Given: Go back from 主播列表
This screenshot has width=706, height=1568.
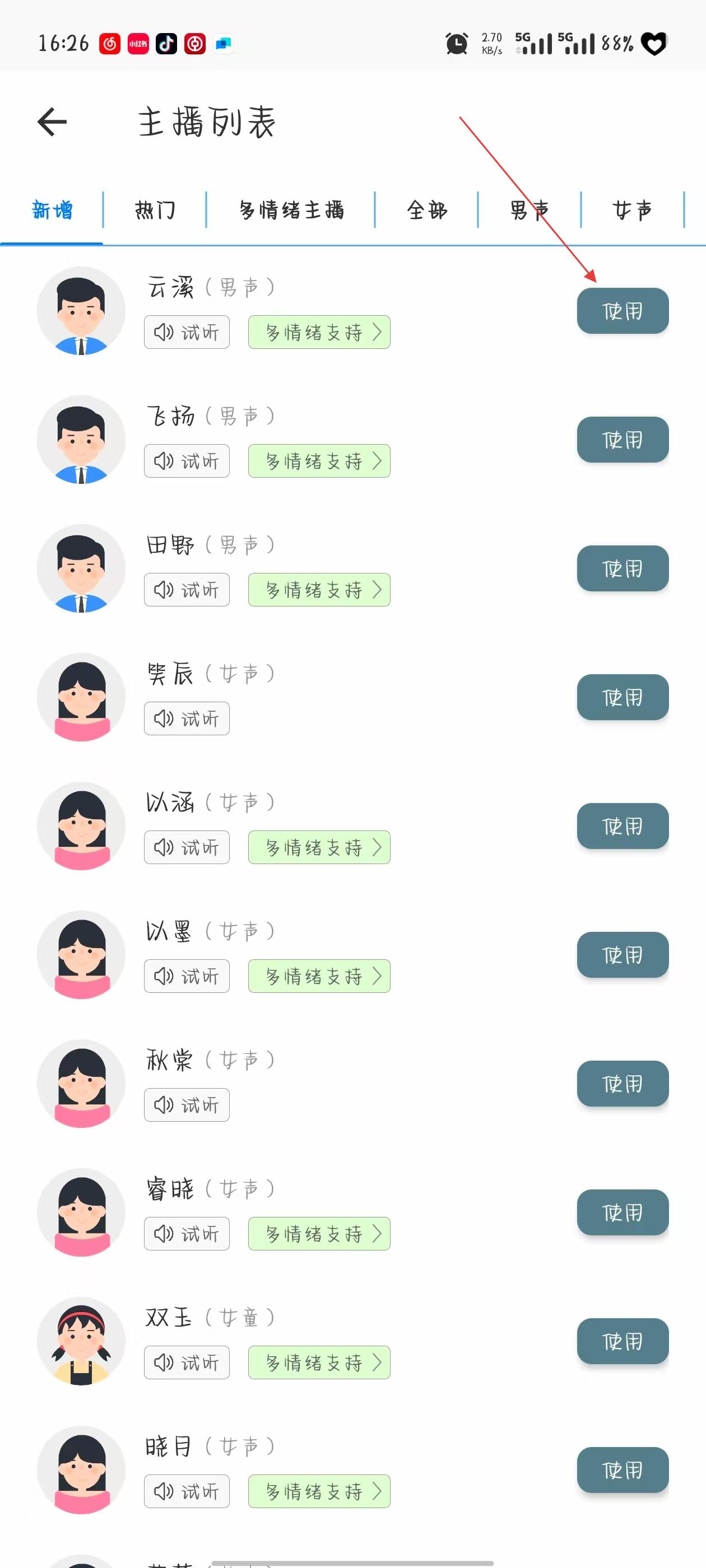Looking at the screenshot, I should (x=52, y=122).
